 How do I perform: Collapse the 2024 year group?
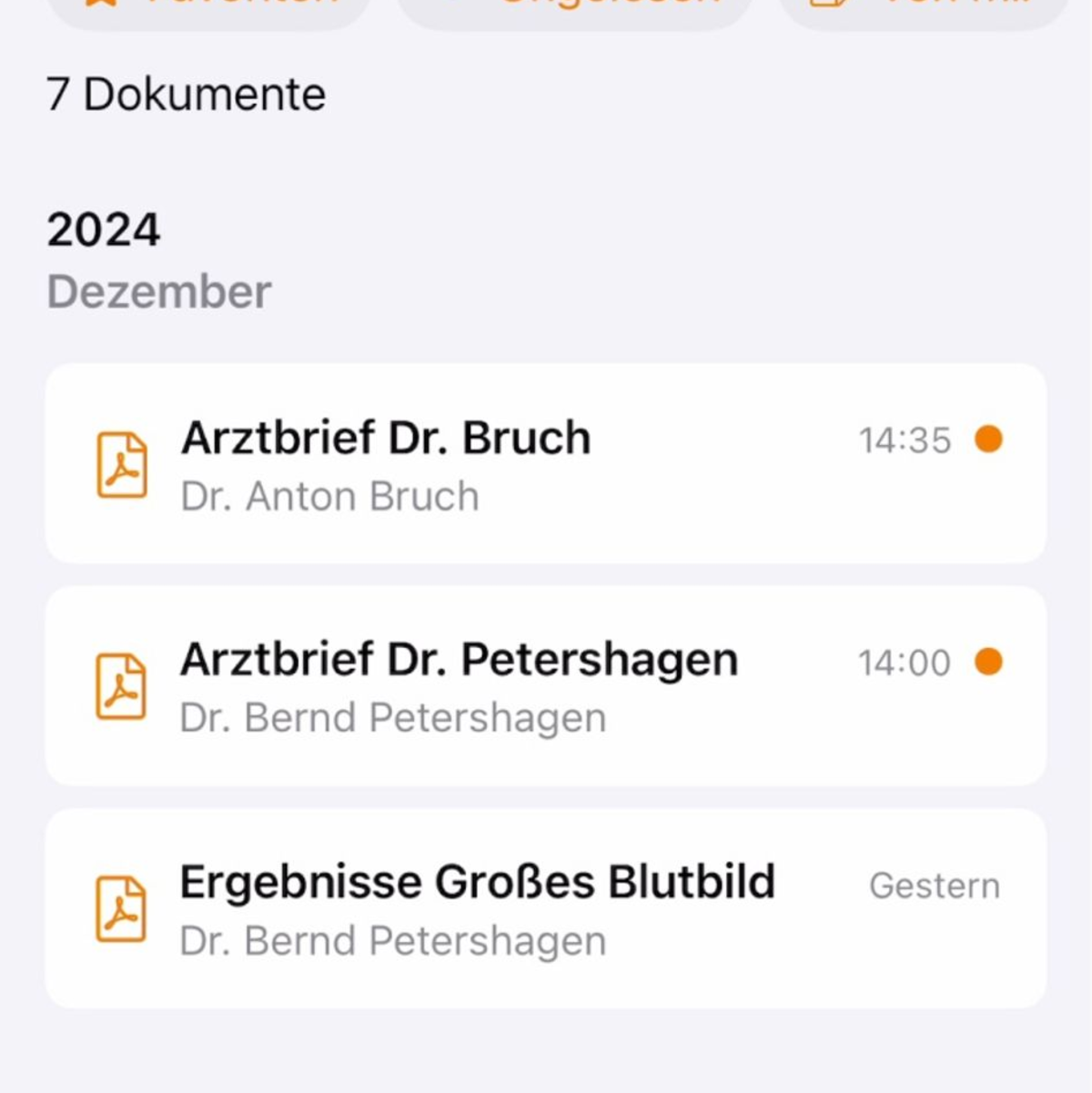104,228
